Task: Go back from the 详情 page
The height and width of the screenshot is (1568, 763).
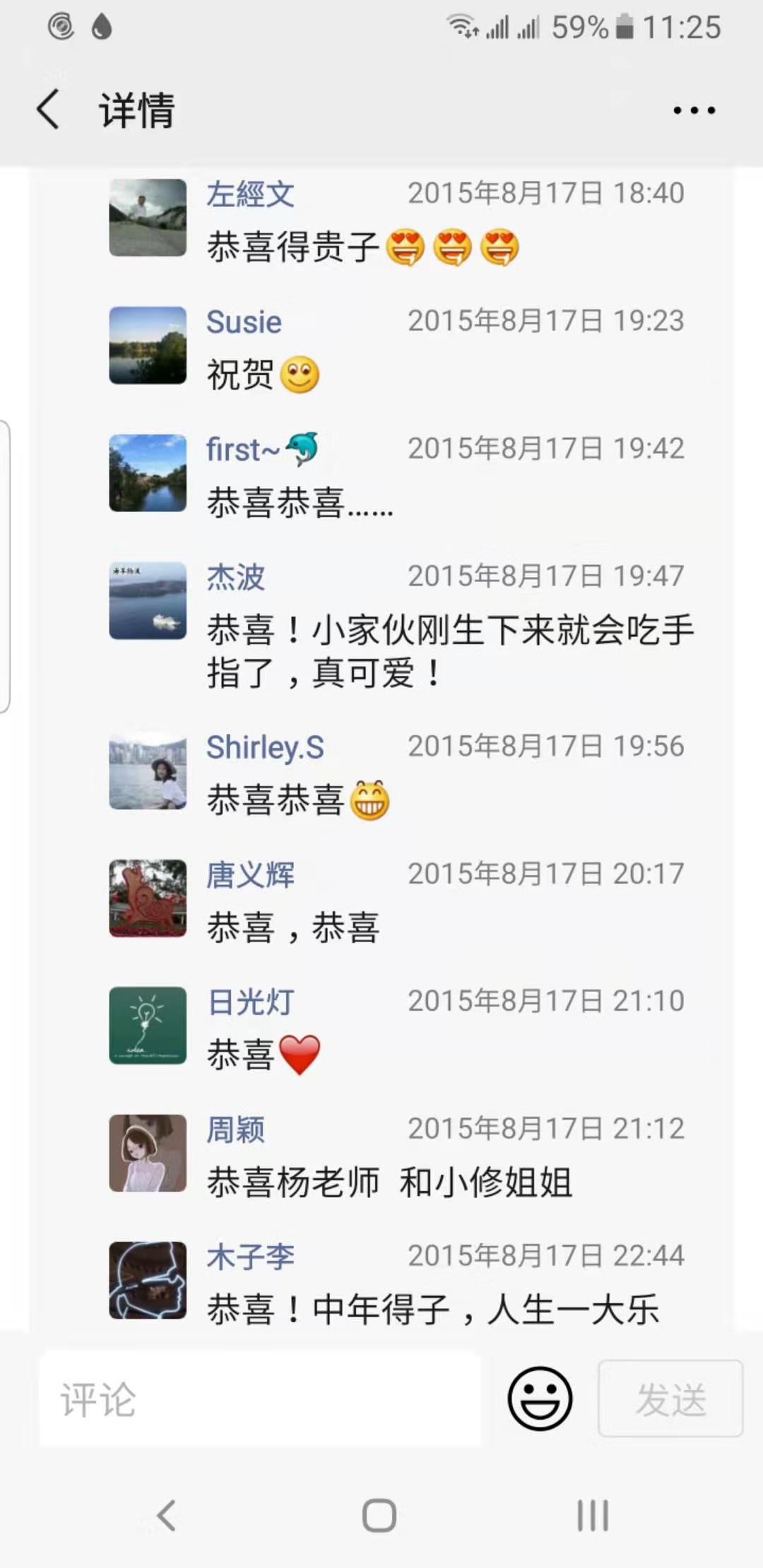Action: click(x=48, y=109)
